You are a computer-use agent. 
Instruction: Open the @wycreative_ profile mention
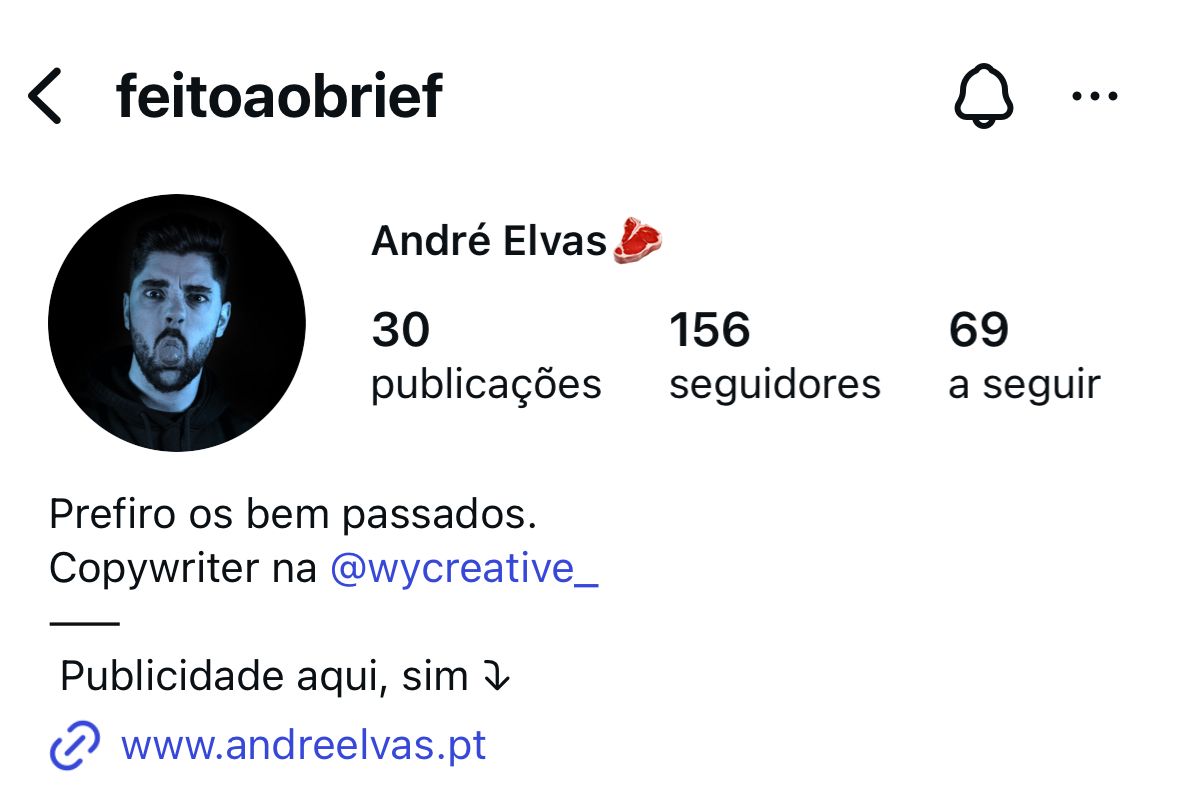click(x=463, y=568)
